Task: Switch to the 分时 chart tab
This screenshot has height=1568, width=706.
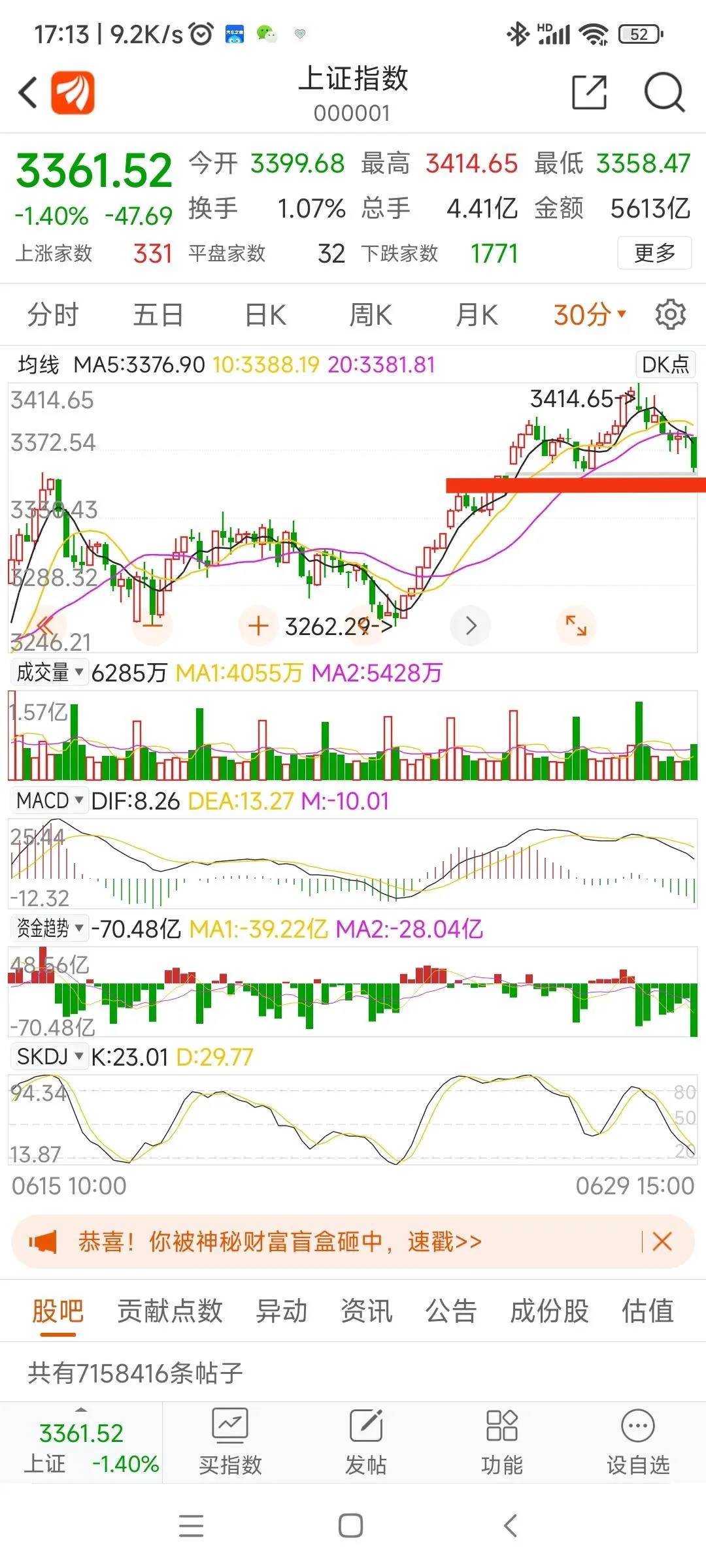Action: pyautogui.click(x=53, y=315)
